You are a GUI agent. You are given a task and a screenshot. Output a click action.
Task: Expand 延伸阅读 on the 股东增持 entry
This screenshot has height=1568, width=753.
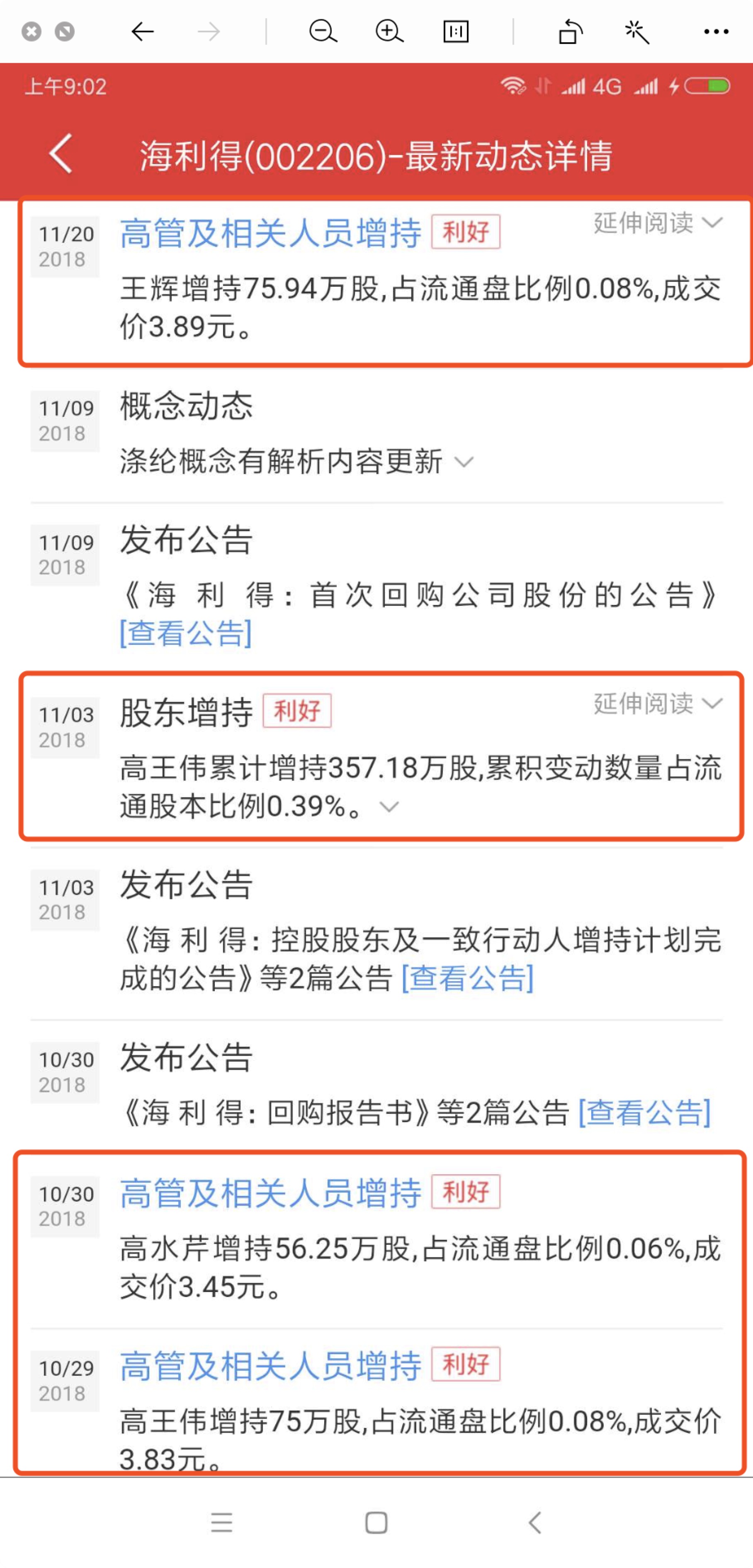658,703
